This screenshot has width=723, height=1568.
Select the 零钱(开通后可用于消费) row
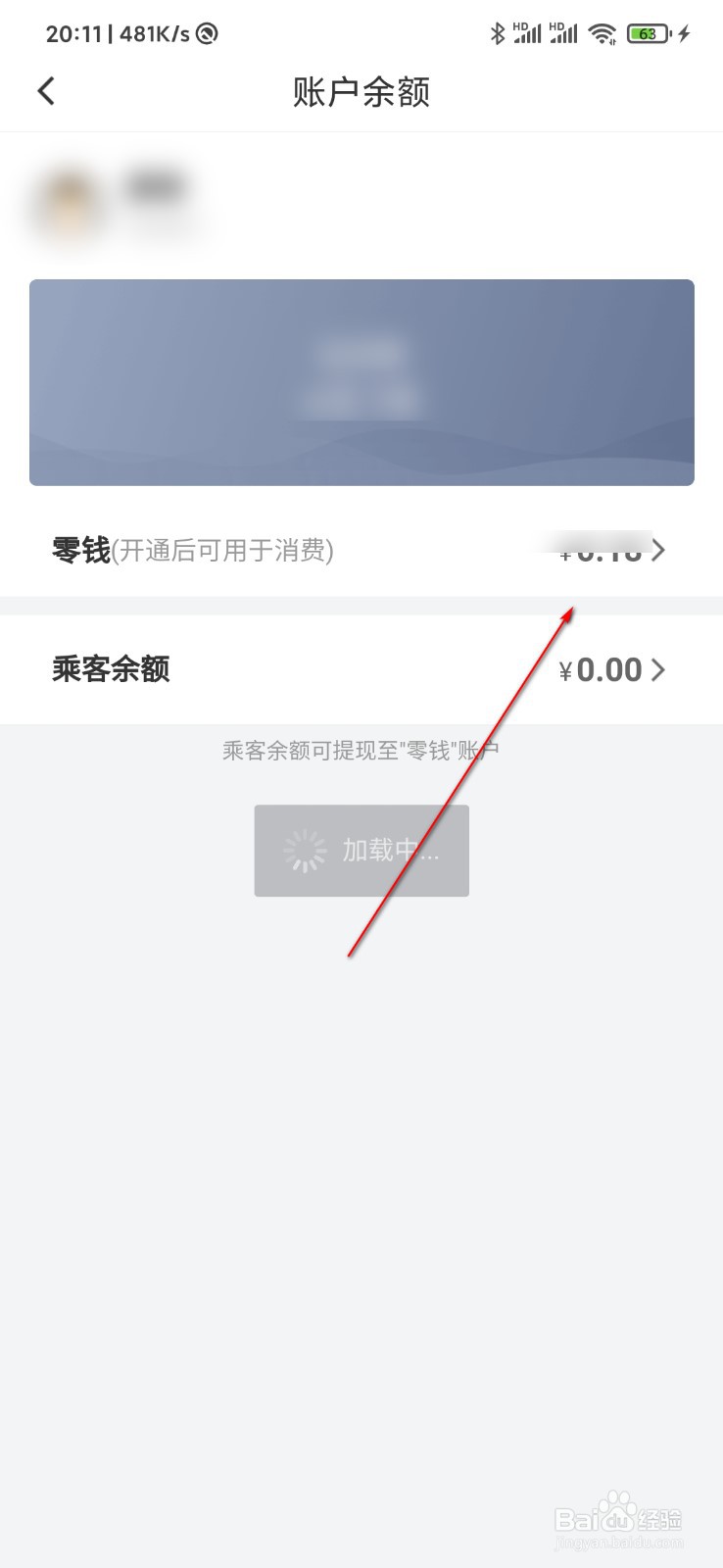192,550
